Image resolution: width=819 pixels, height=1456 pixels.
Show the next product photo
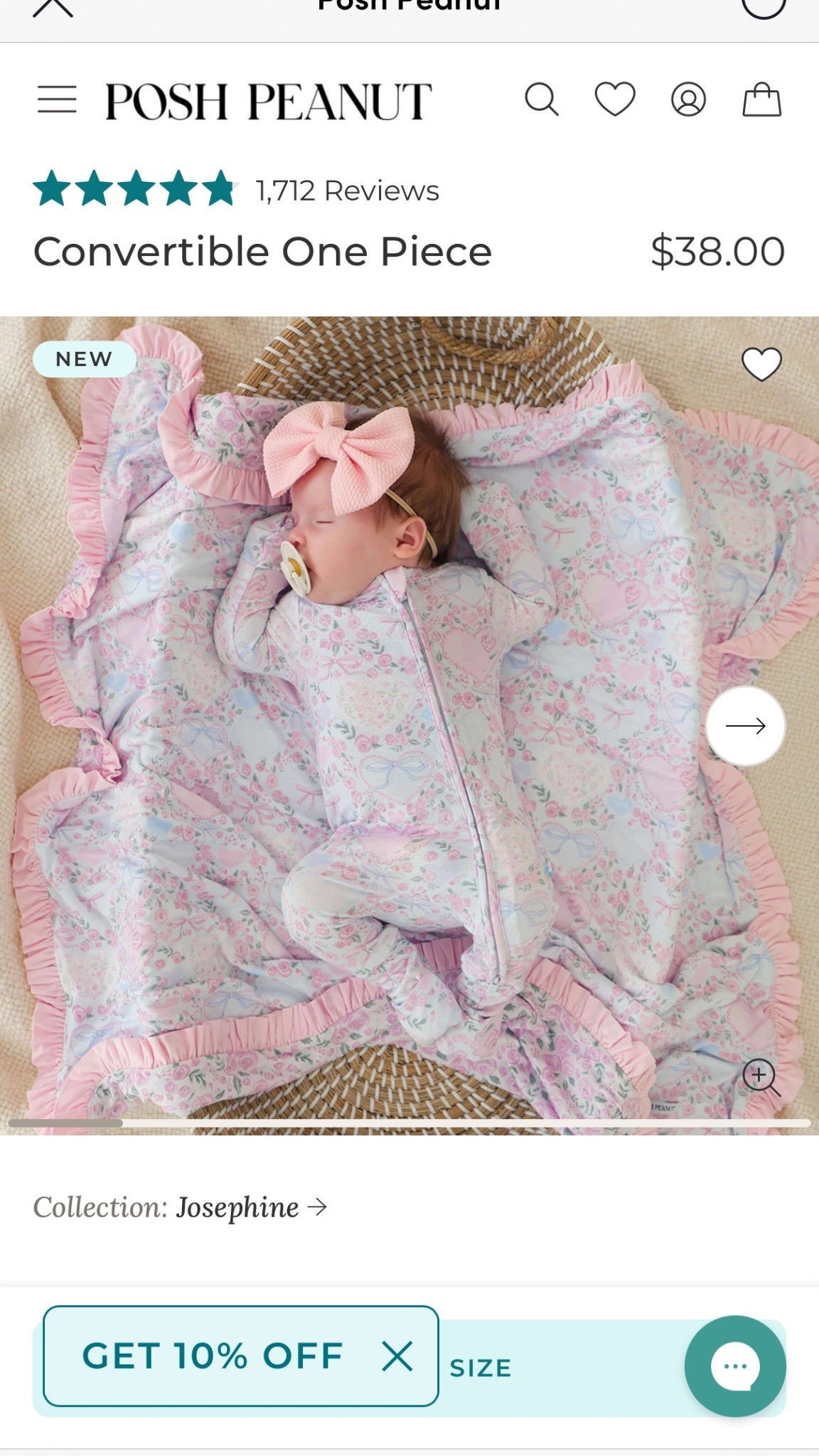[x=745, y=726]
